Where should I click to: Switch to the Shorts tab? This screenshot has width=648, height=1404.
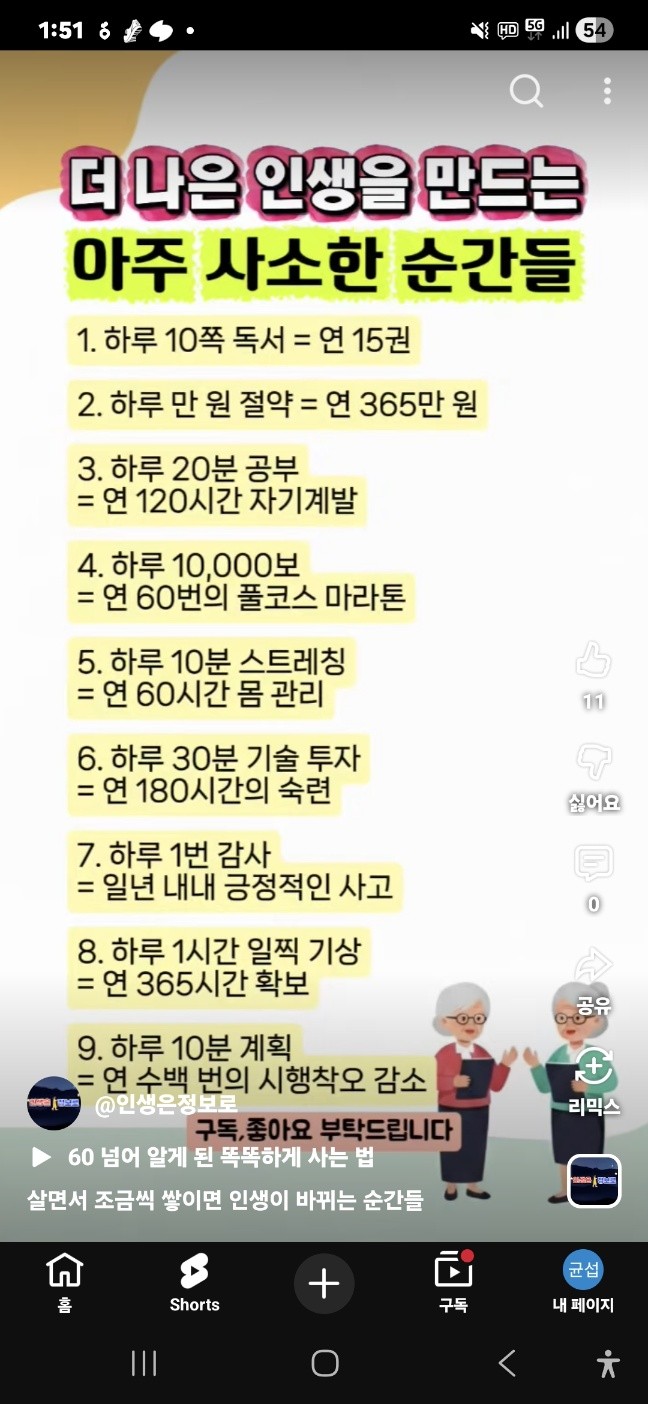pos(194,1282)
